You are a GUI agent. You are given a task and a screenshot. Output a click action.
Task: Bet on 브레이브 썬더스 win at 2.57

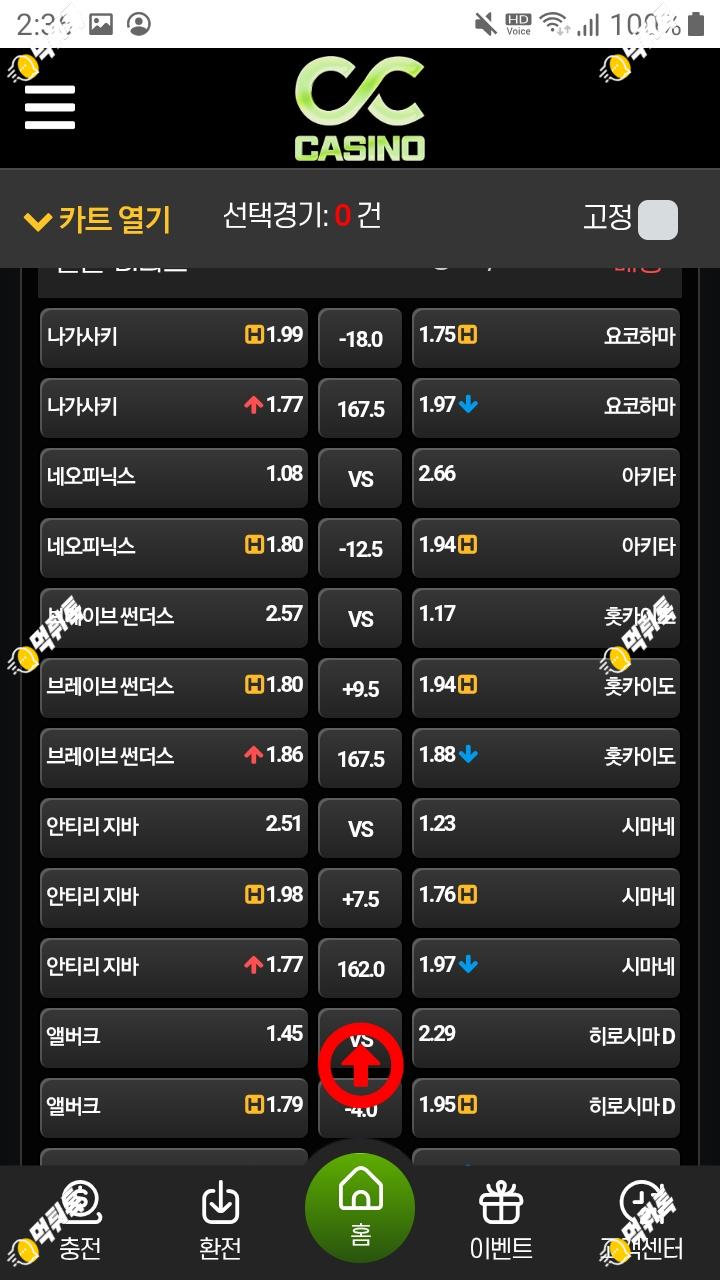tap(174, 617)
